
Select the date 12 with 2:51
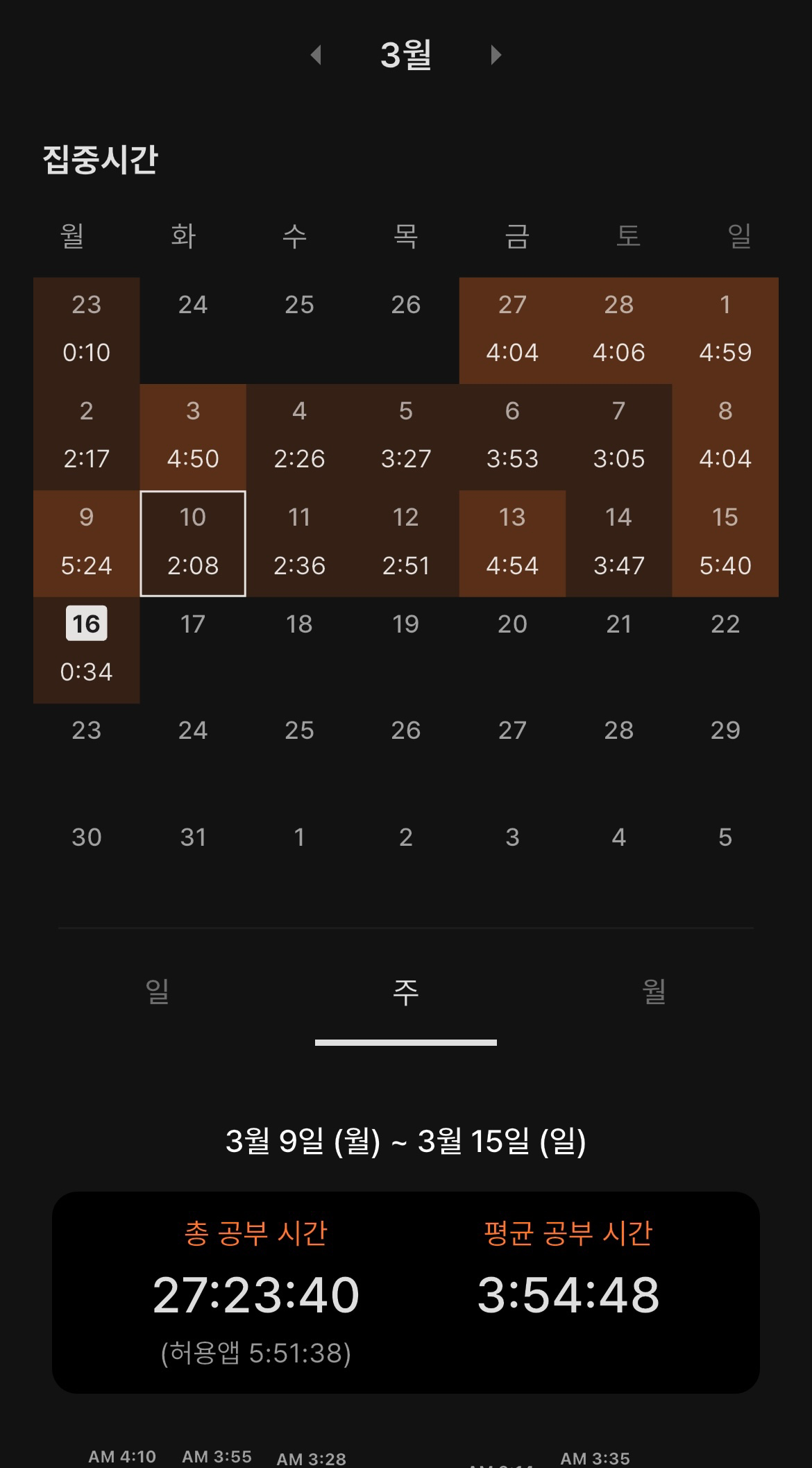coord(406,543)
